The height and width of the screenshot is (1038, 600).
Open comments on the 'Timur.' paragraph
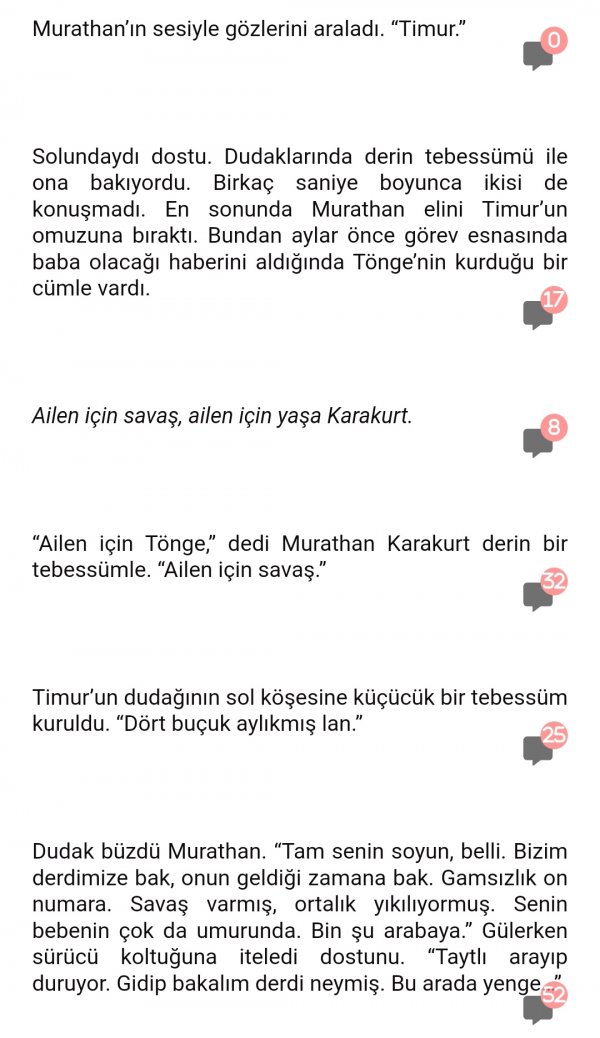[x=546, y=49]
